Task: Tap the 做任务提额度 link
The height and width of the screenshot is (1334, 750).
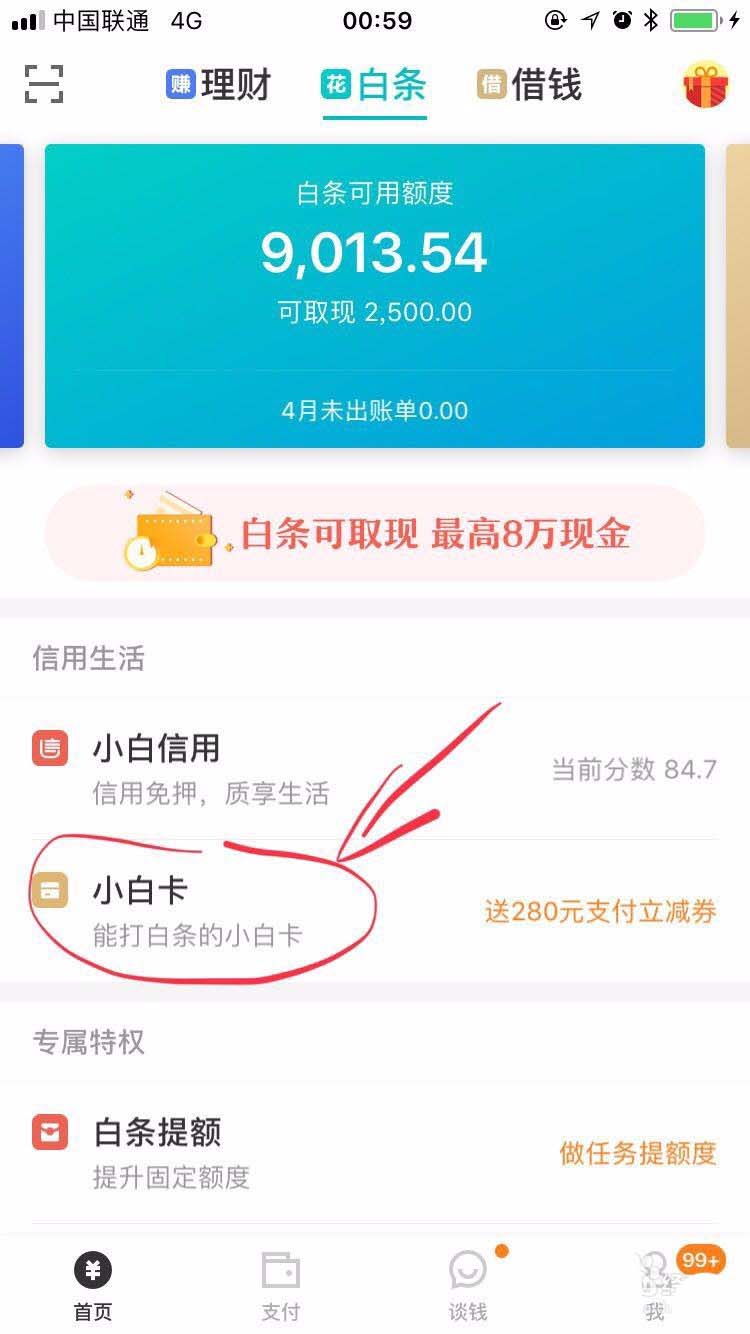Action: pos(637,1153)
